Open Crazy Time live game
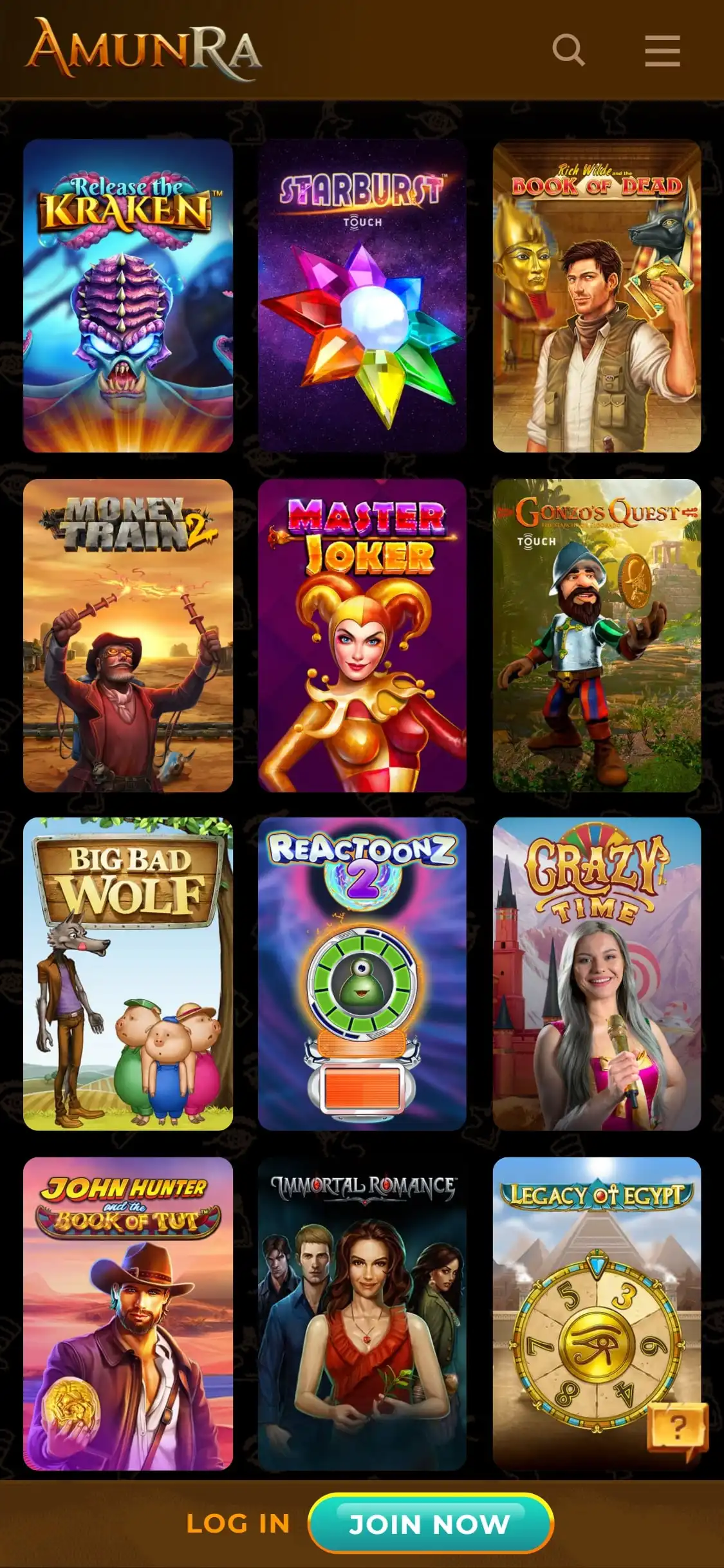Image resolution: width=724 pixels, height=1568 pixels. click(597, 974)
